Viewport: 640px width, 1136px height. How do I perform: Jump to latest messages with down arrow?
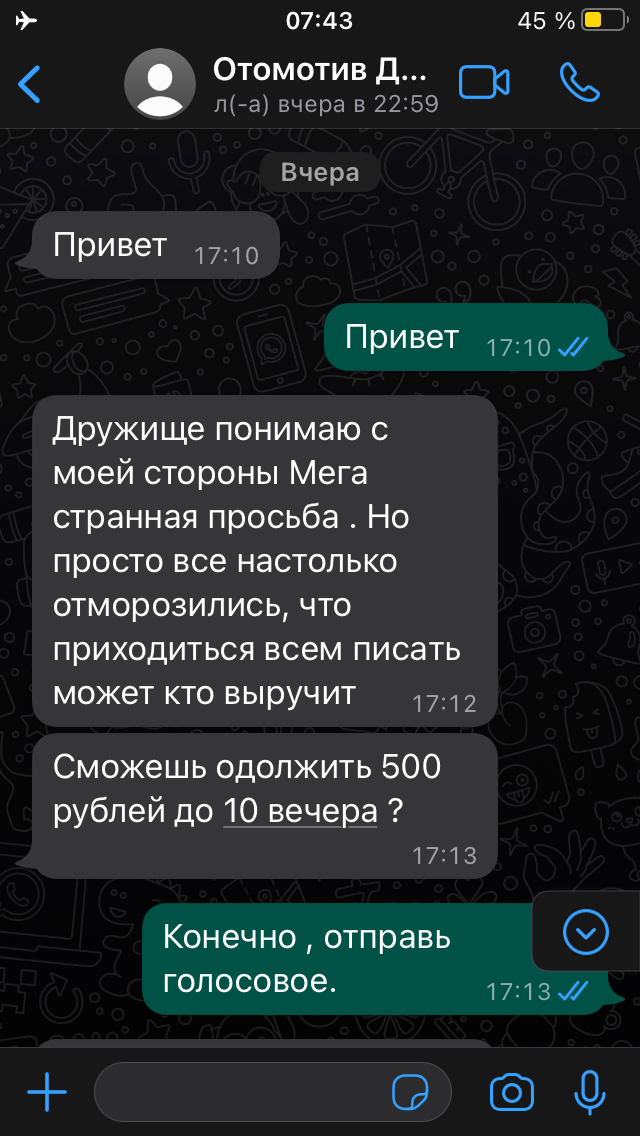[x=585, y=933]
